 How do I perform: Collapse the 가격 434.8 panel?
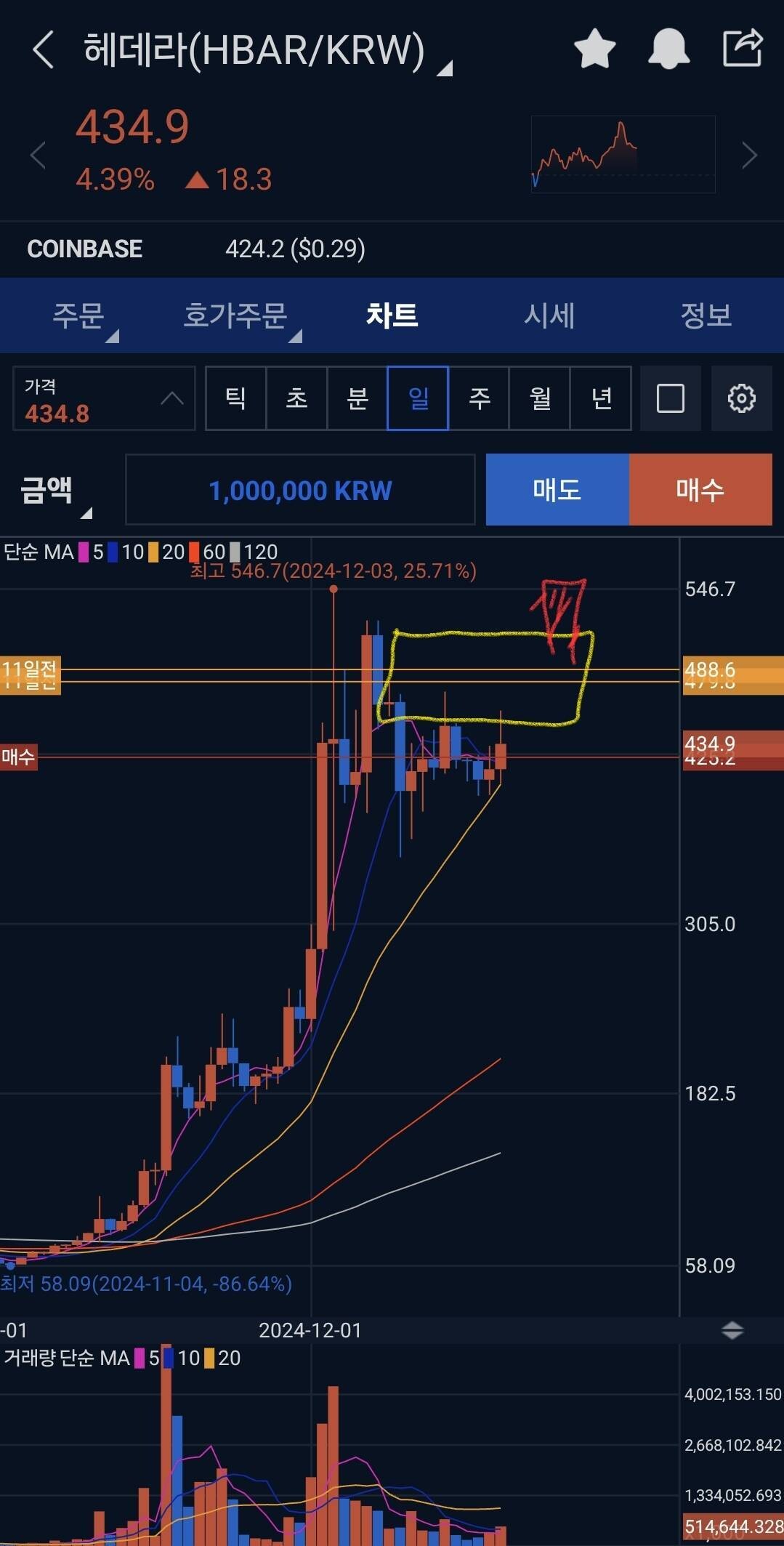click(x=171, y=398)
